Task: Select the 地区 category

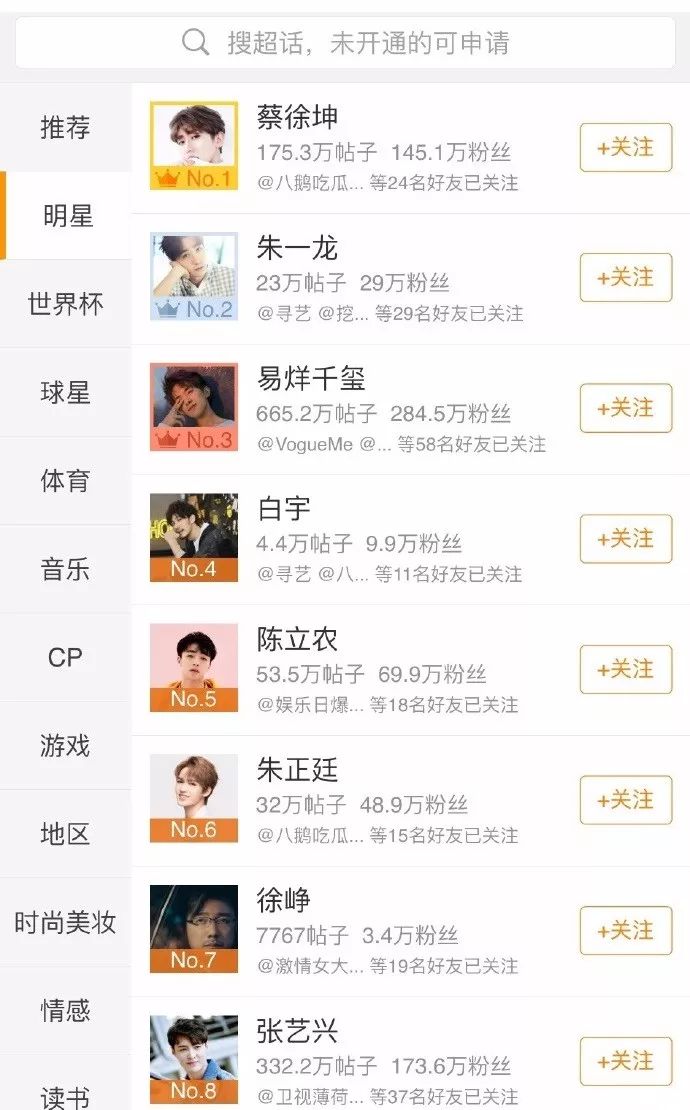Action: [65, 834]
